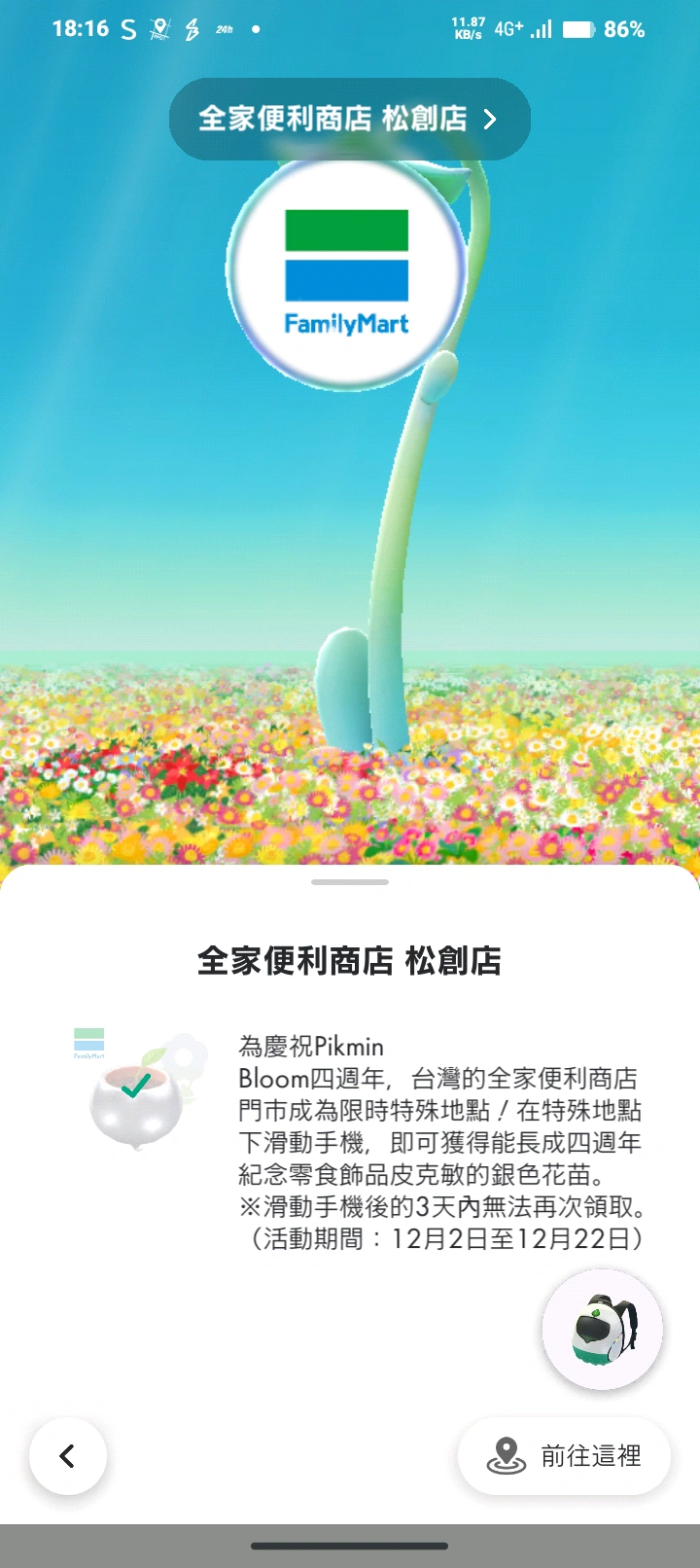
Task: Tap the info sheet's drag handle
Action: [350, 882]
